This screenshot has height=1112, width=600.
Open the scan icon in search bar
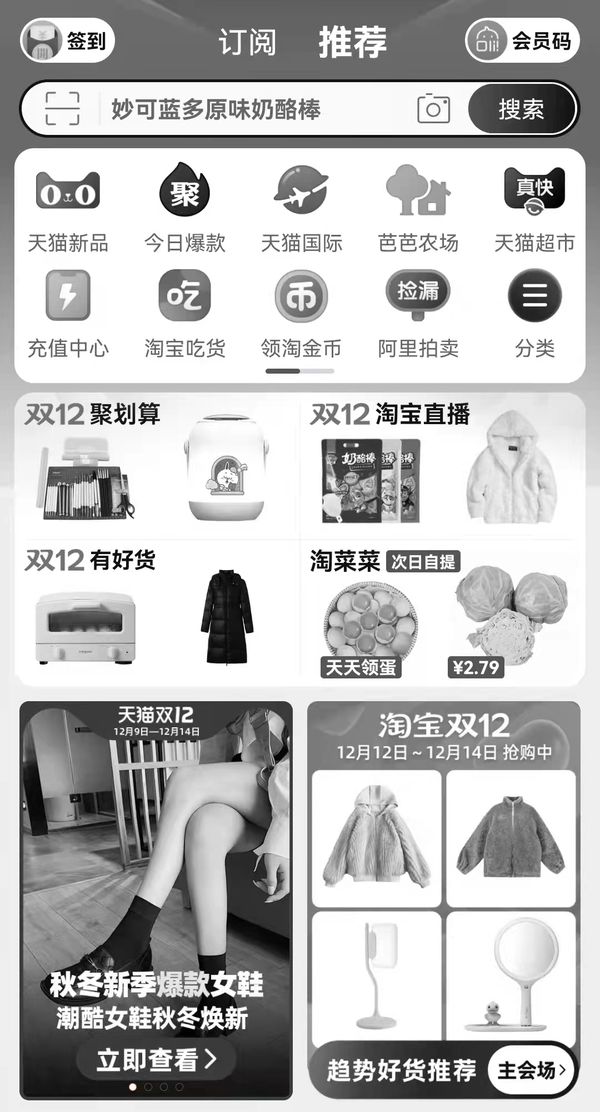(62, 109)
